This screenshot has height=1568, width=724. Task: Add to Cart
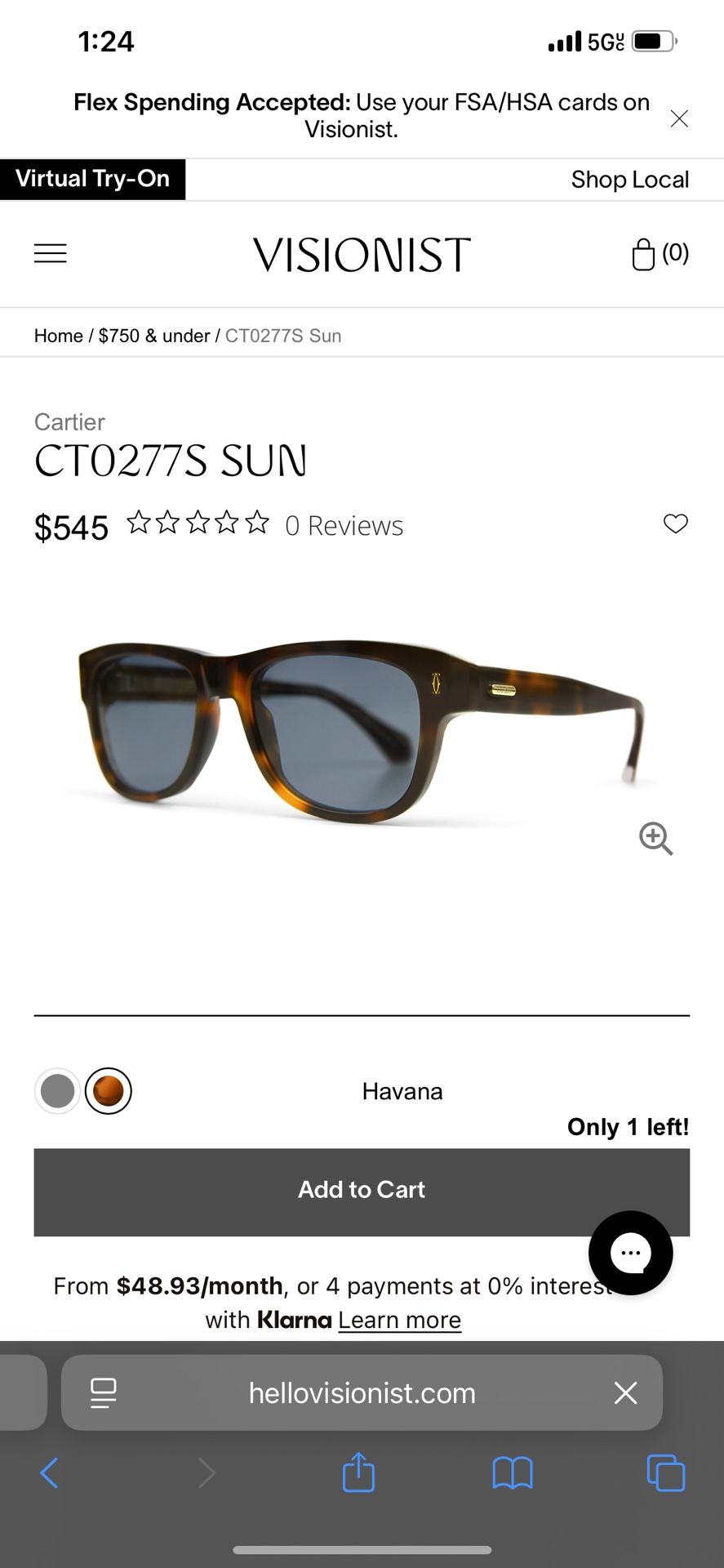pos(362,1192)
